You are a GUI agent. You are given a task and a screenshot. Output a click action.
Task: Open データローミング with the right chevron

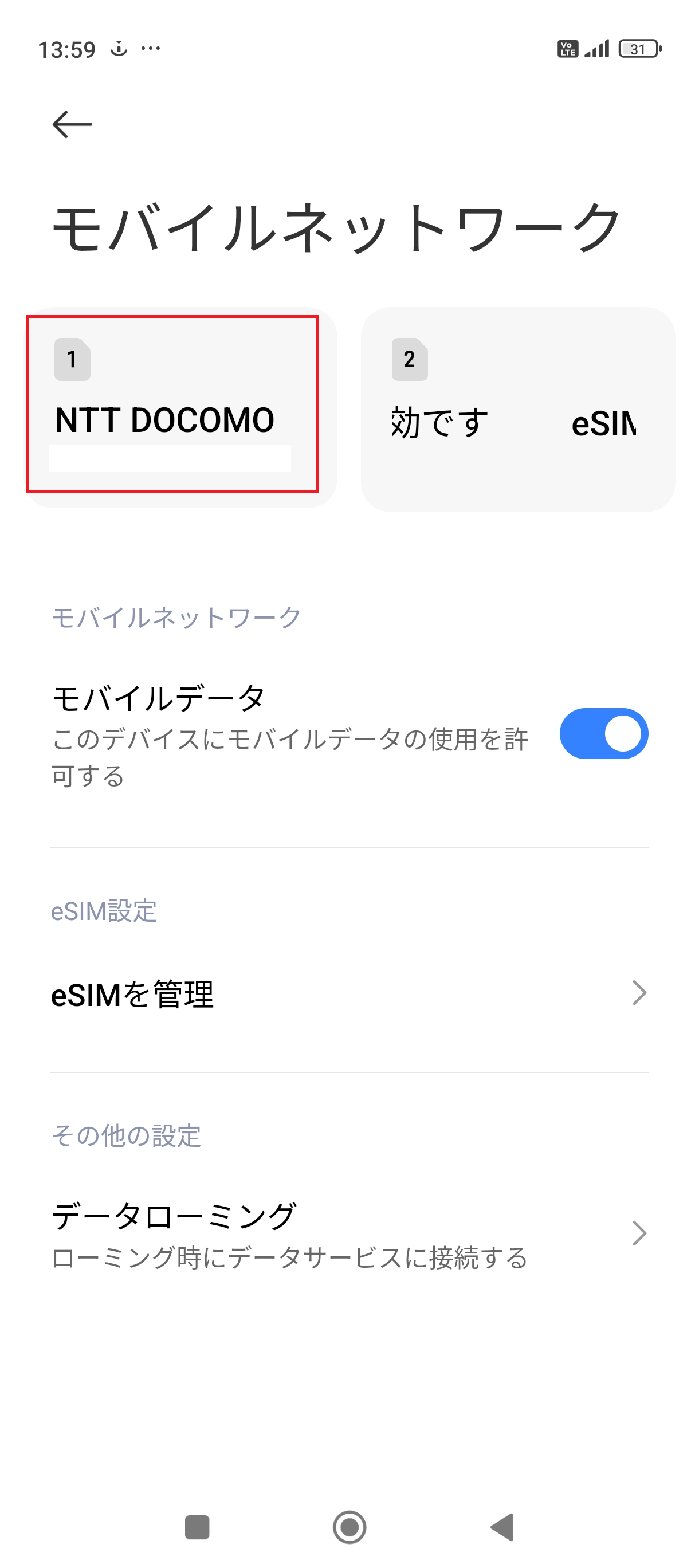(639, 1233)
